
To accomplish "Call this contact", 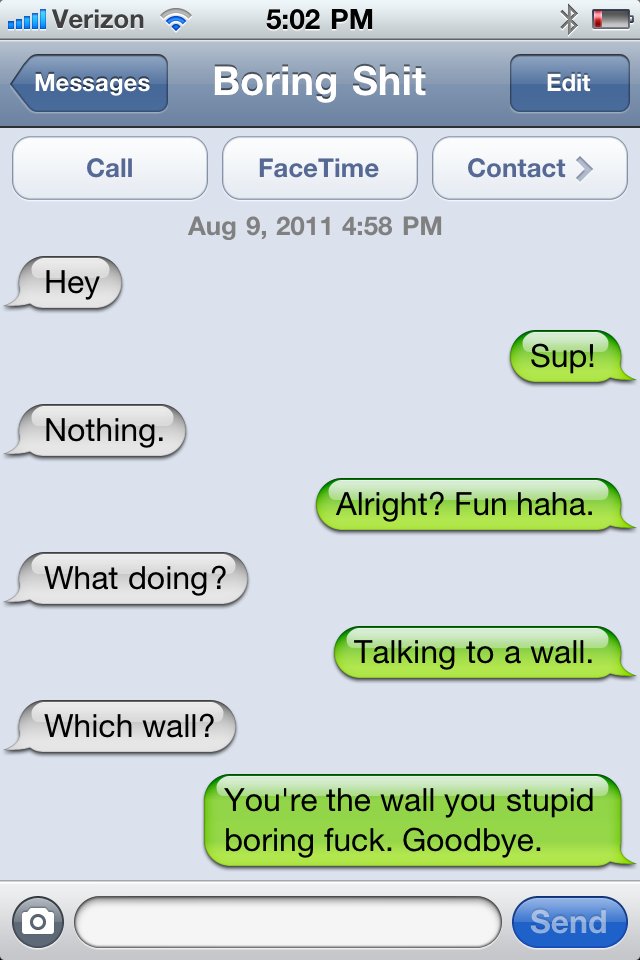I will pos(110,168).
